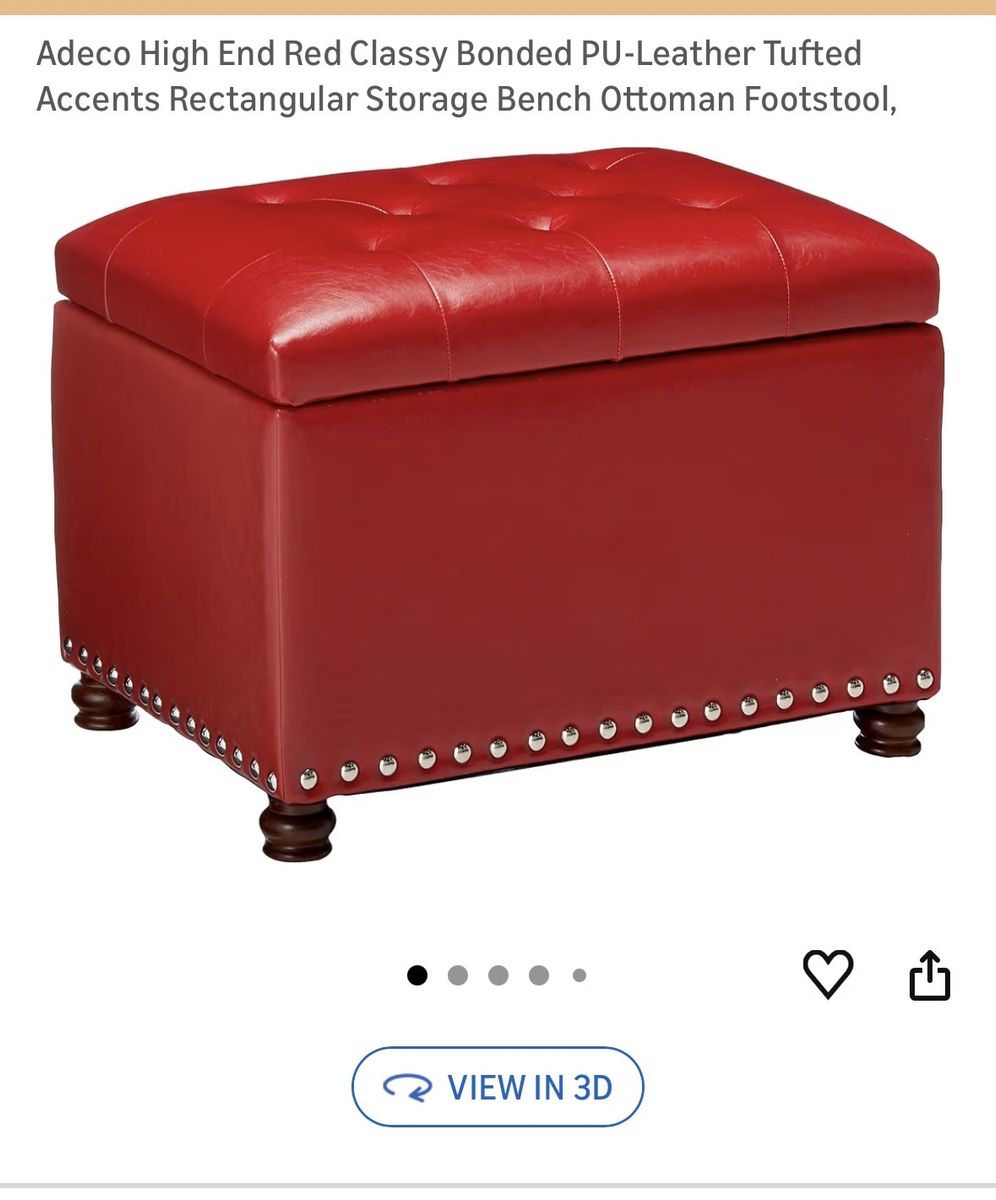Add the ottoman to your wish list
This screenshot has width=996, height=1200.
pos(828,974)
